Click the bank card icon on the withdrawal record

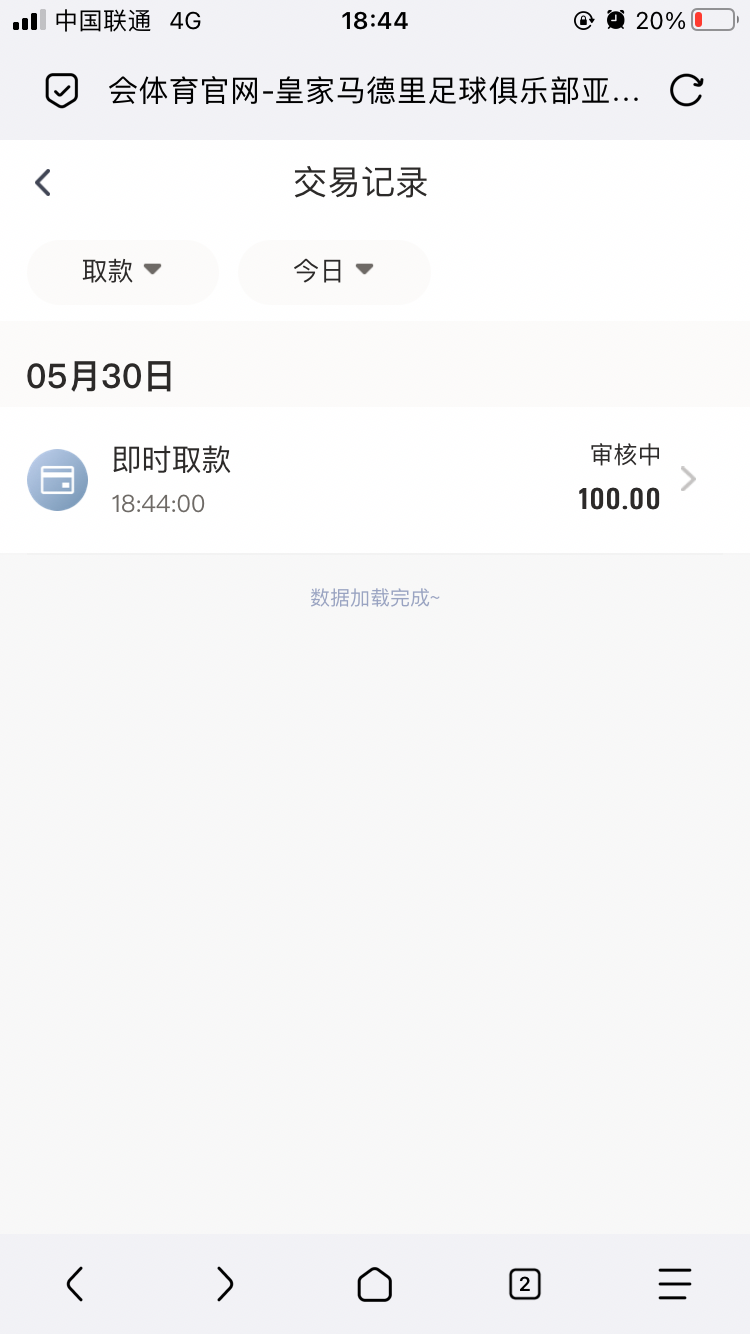[x=57, y=479]
